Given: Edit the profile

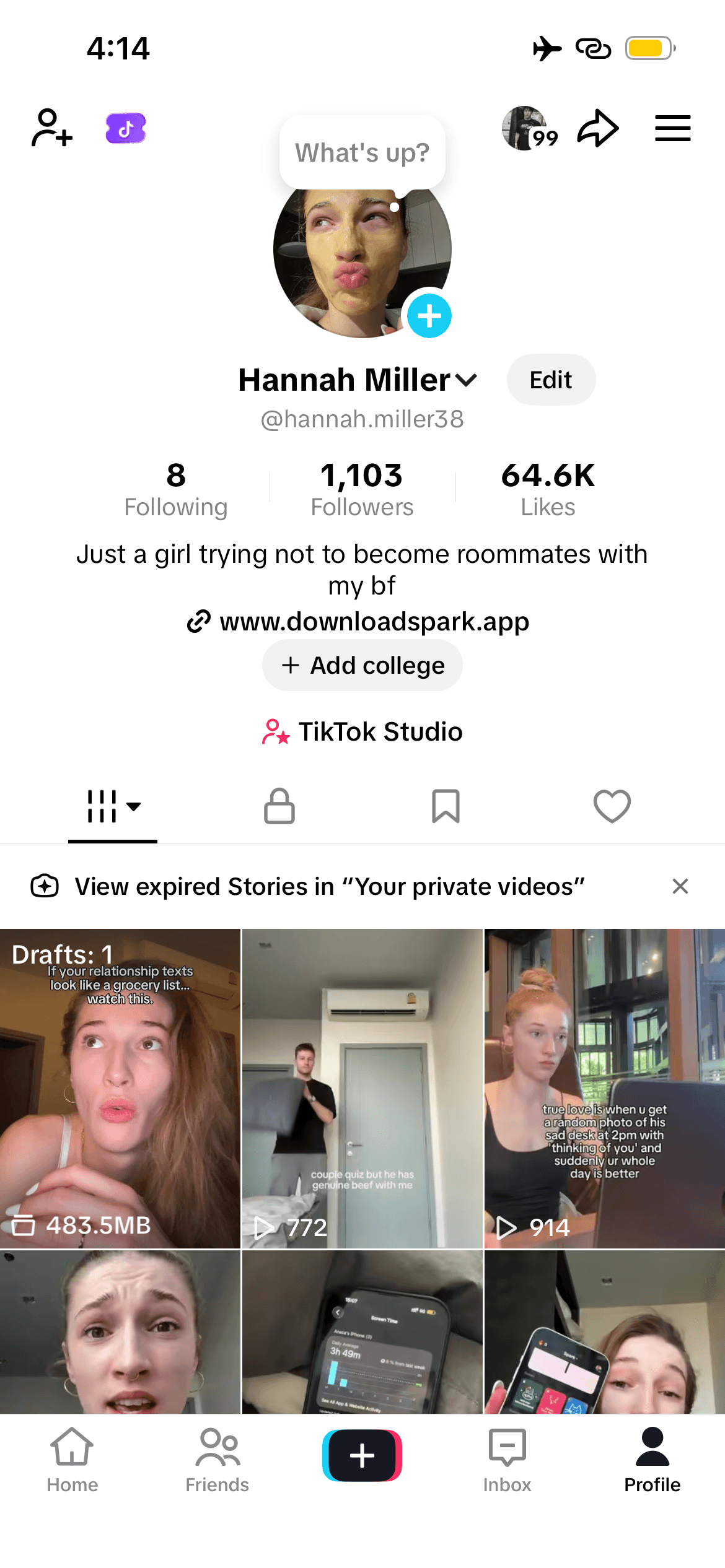Looking at the screenshot, I should click(x=551, y=380).
